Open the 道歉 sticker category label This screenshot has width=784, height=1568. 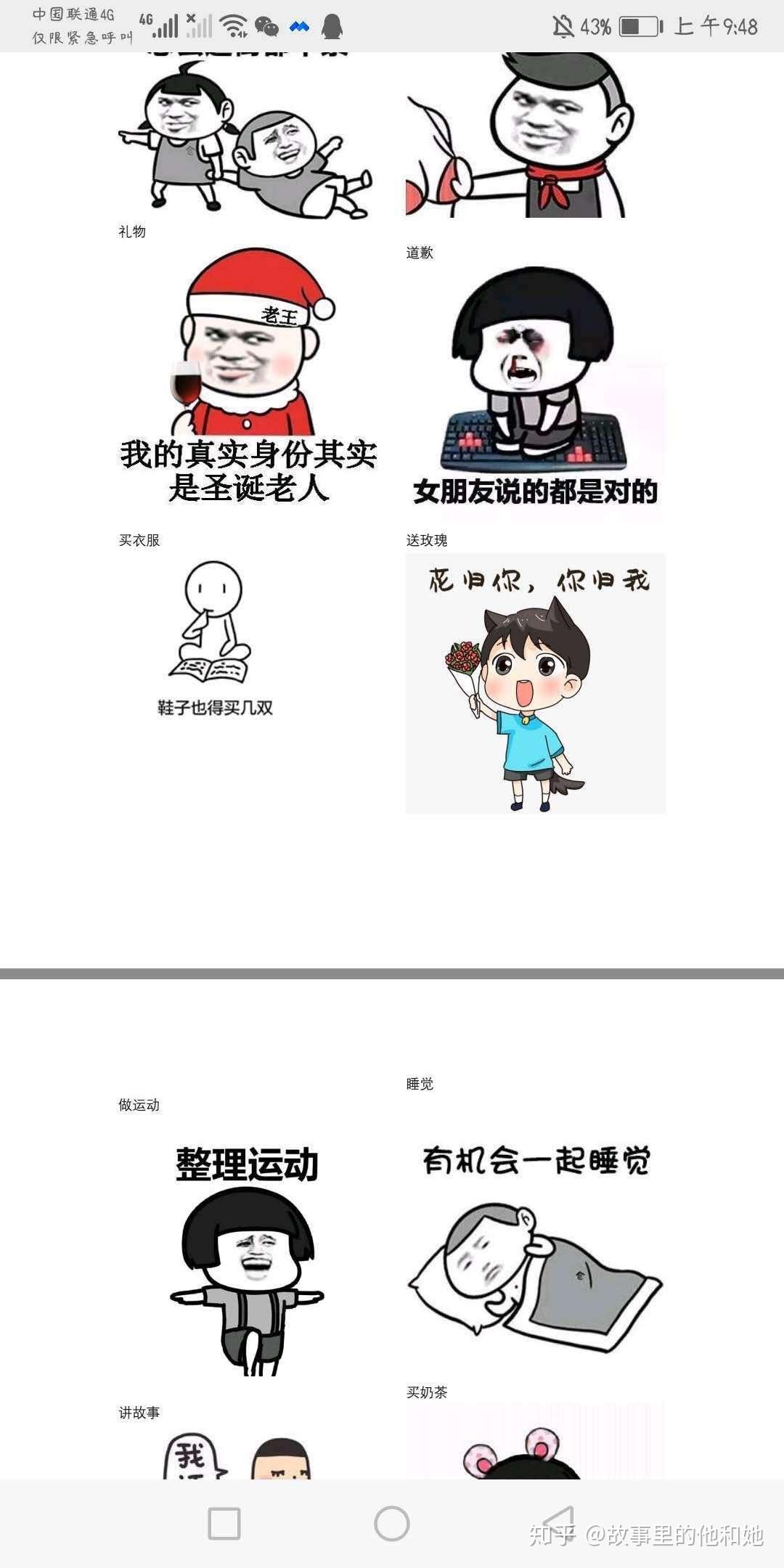coord(419,253)
